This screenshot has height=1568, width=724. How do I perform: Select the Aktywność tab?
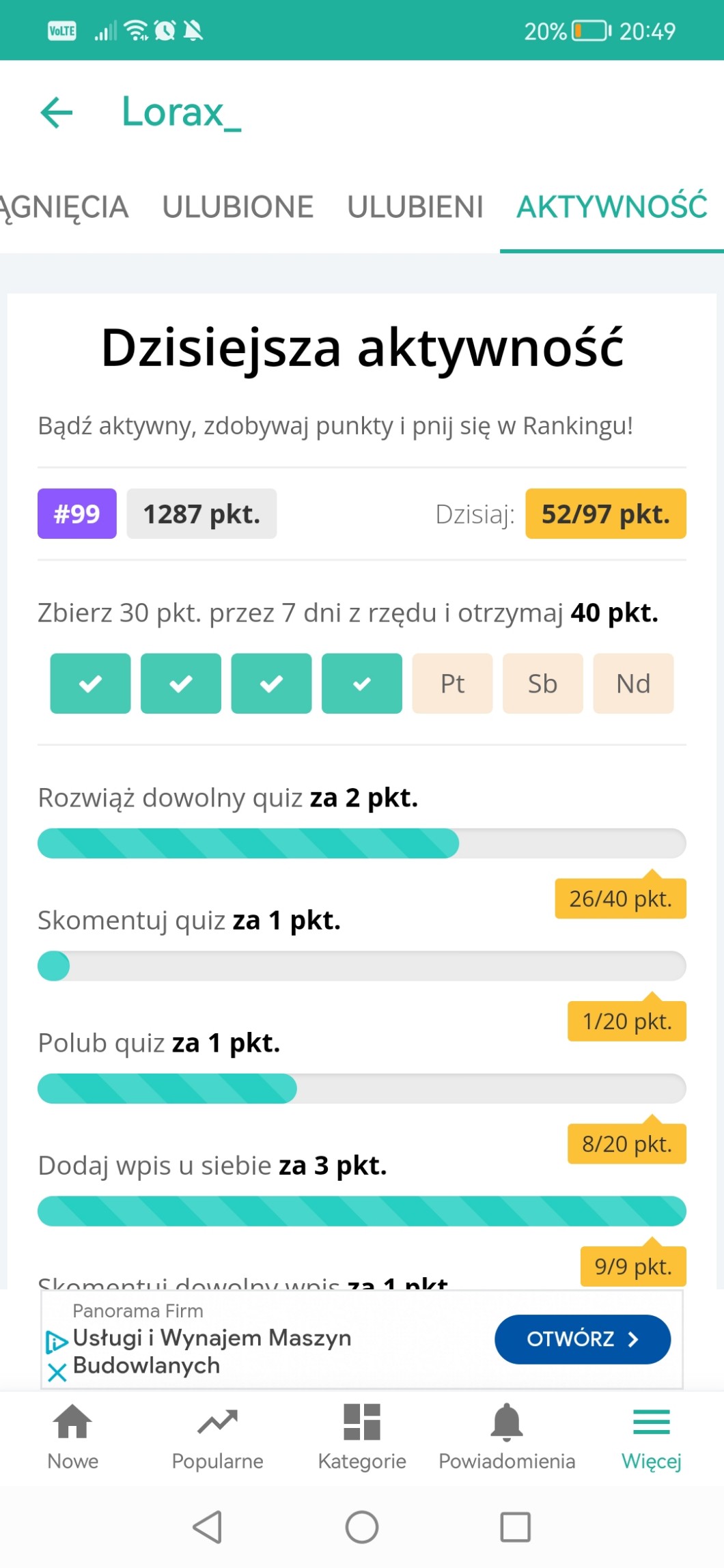611,207
